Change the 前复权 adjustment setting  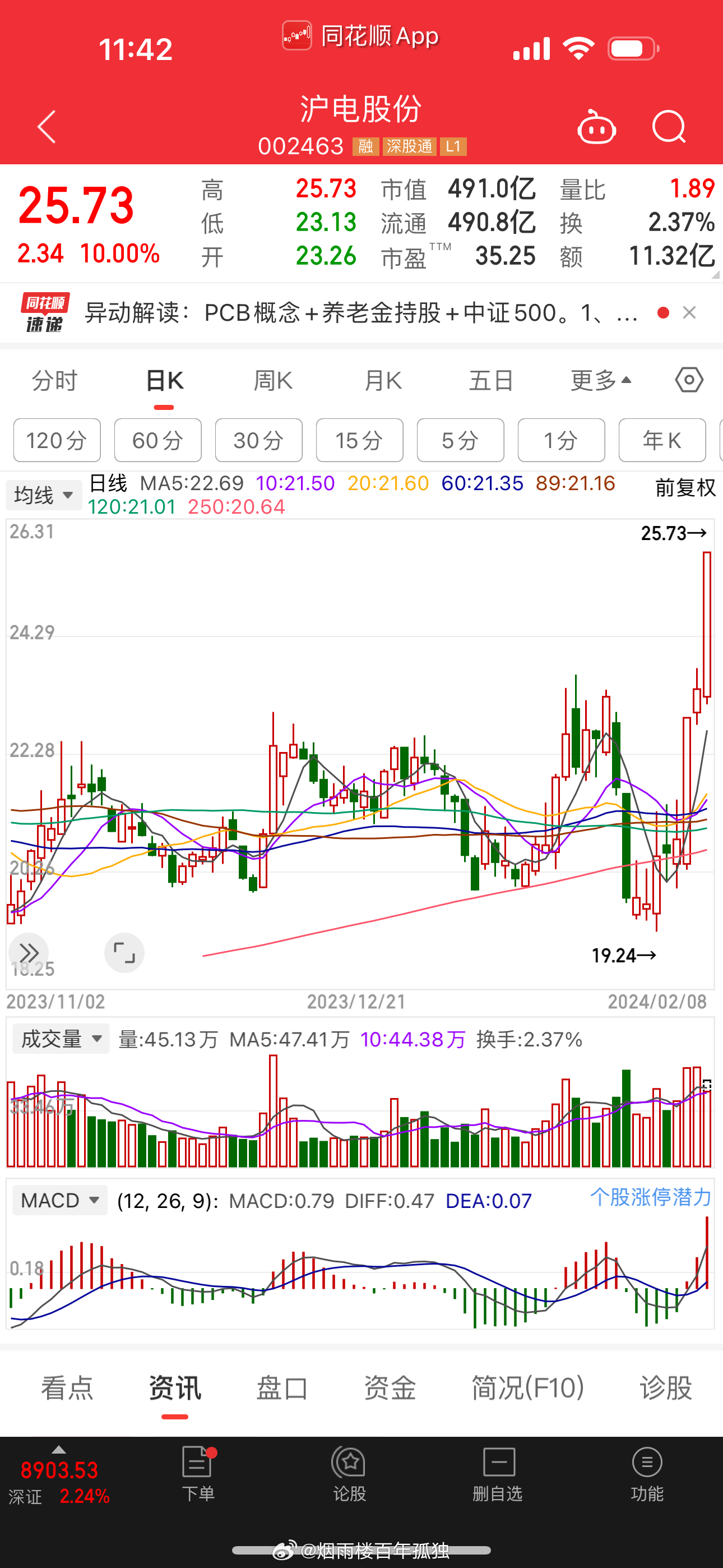(685, 487)
